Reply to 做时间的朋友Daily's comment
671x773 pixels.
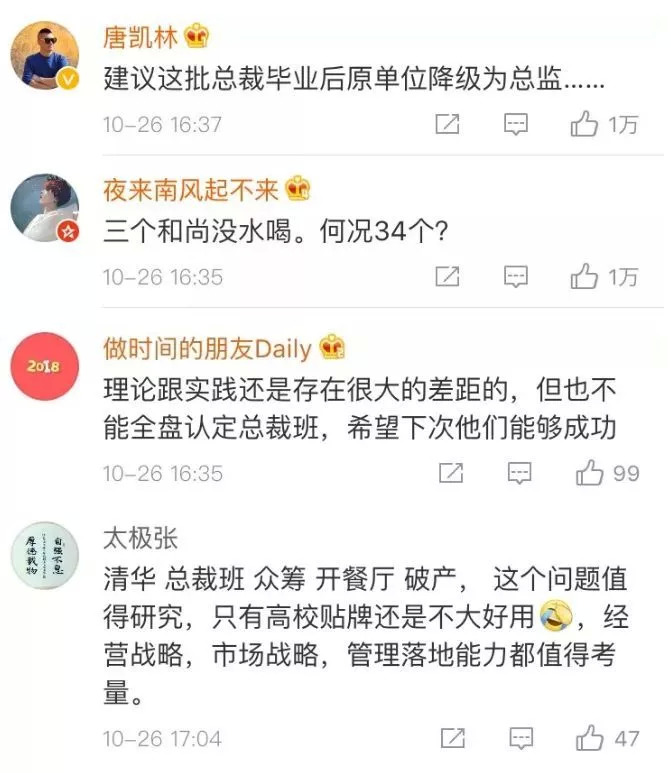point(519,472)
